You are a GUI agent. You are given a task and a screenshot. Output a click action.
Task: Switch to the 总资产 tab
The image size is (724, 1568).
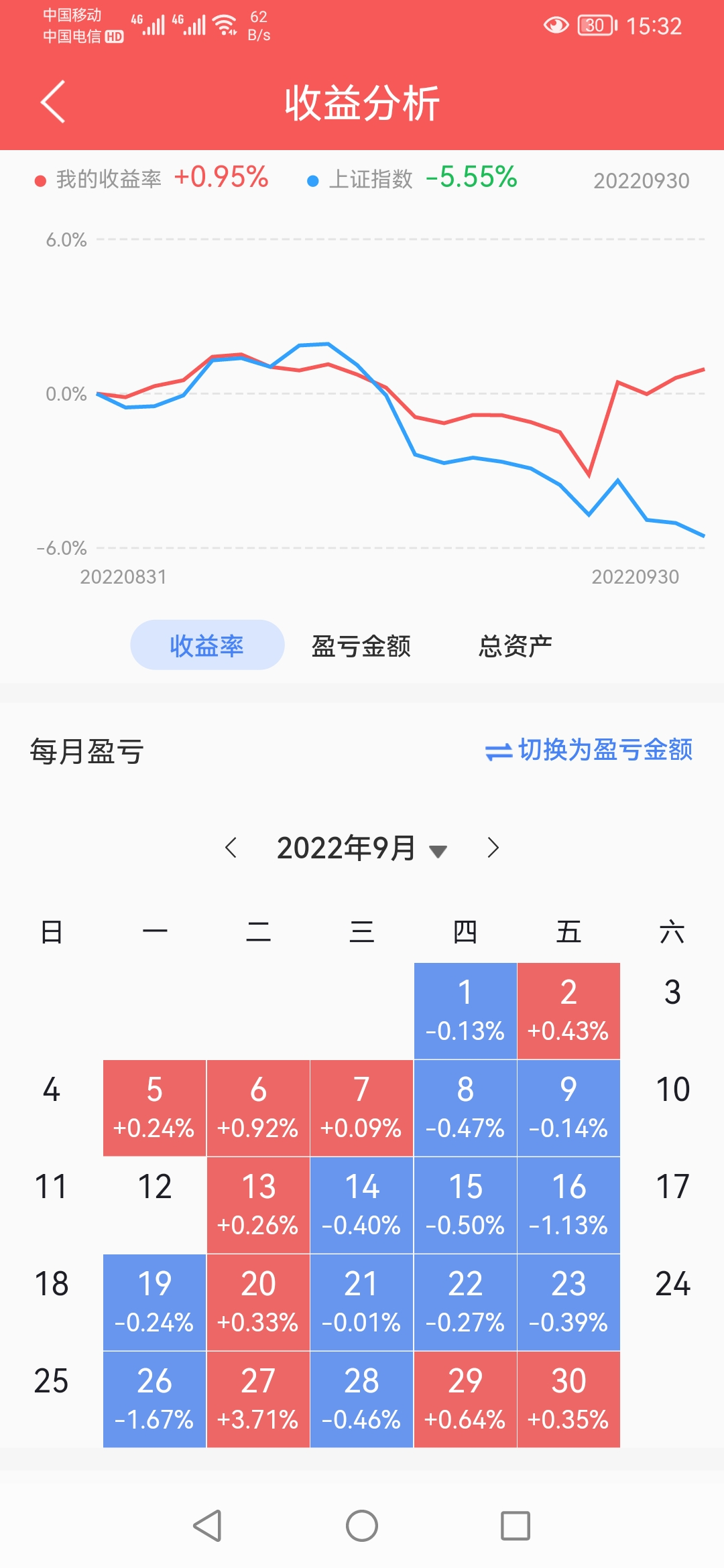tap(515, 646)
